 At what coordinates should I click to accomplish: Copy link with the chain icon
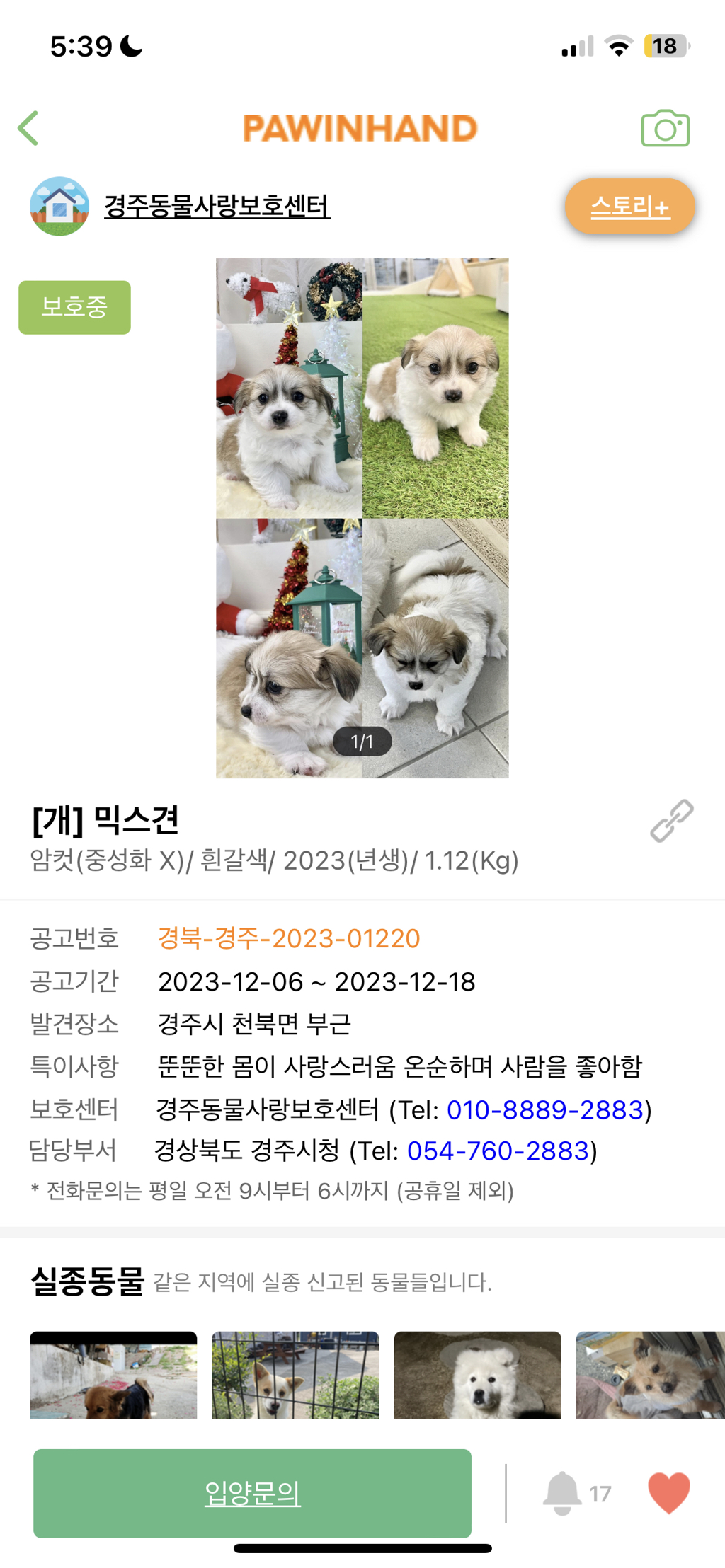click(x=671, y=821)
